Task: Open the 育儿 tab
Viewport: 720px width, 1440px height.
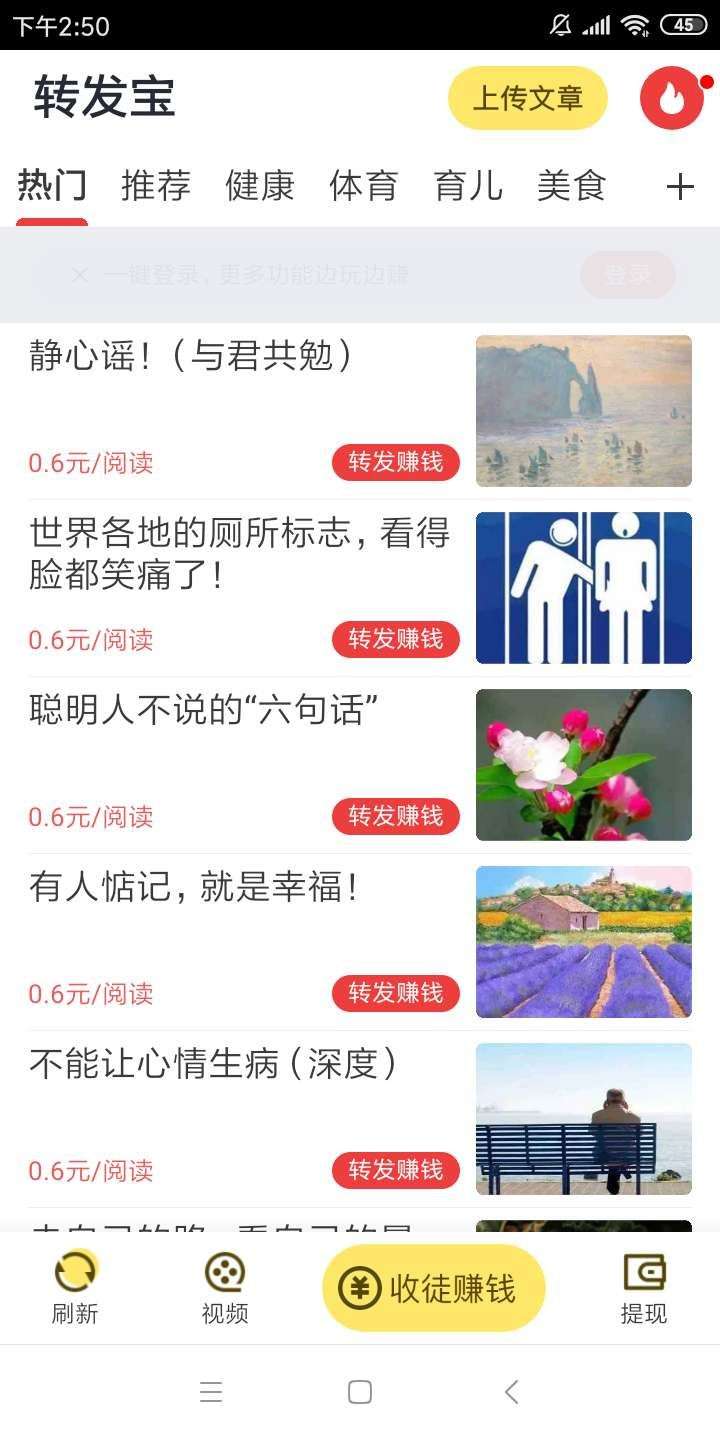Action: click(x=467, y=186)
